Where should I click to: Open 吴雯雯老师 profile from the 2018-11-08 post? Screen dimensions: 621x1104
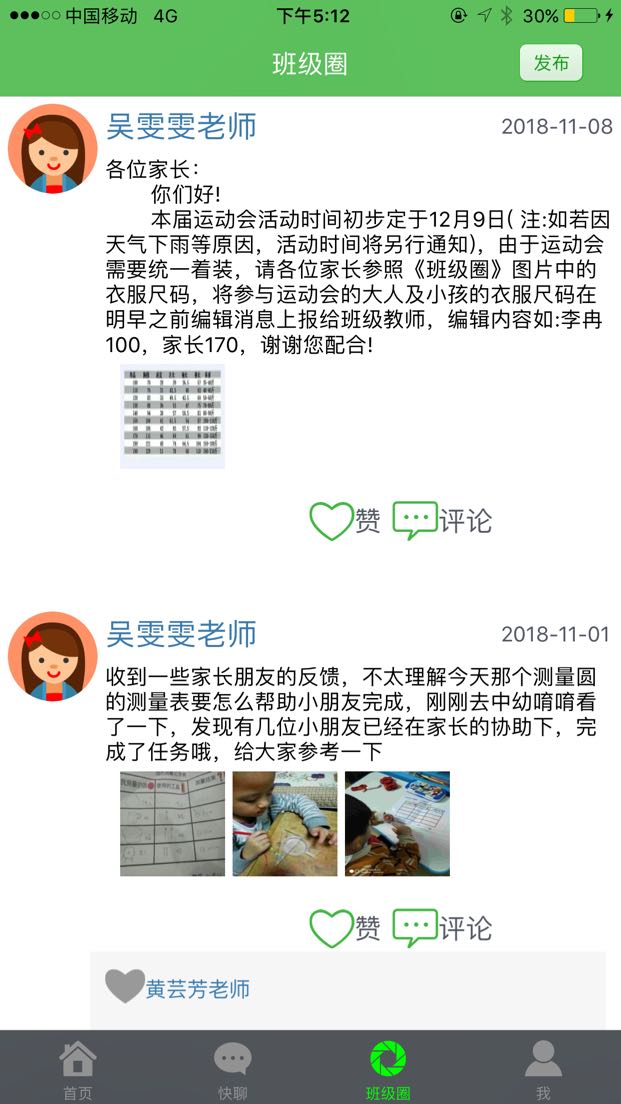[x=181, y=127]
